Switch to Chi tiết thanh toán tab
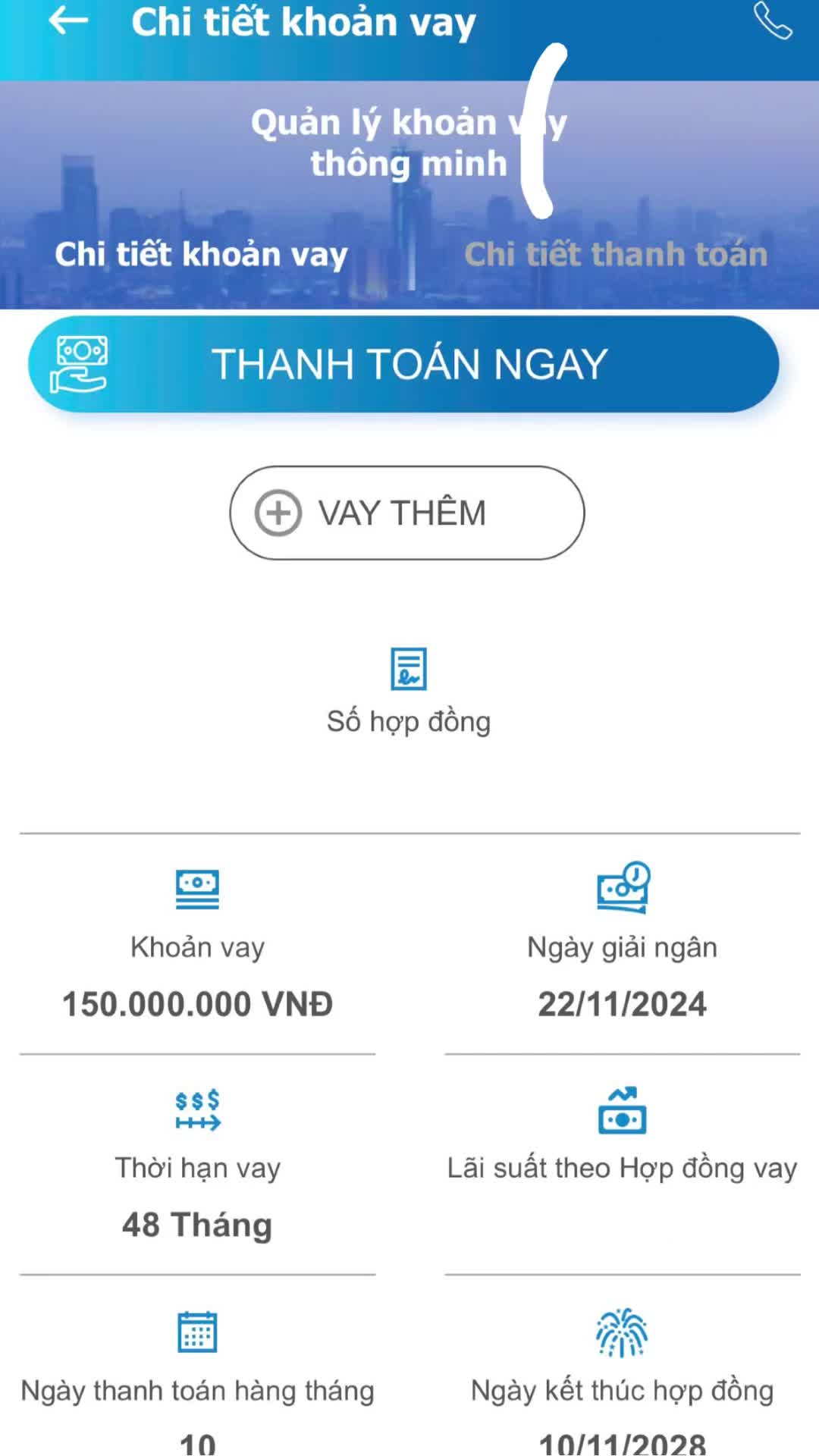Image resolution: width=819 pixels, height=1456 pixels. [x=615, y=254]
